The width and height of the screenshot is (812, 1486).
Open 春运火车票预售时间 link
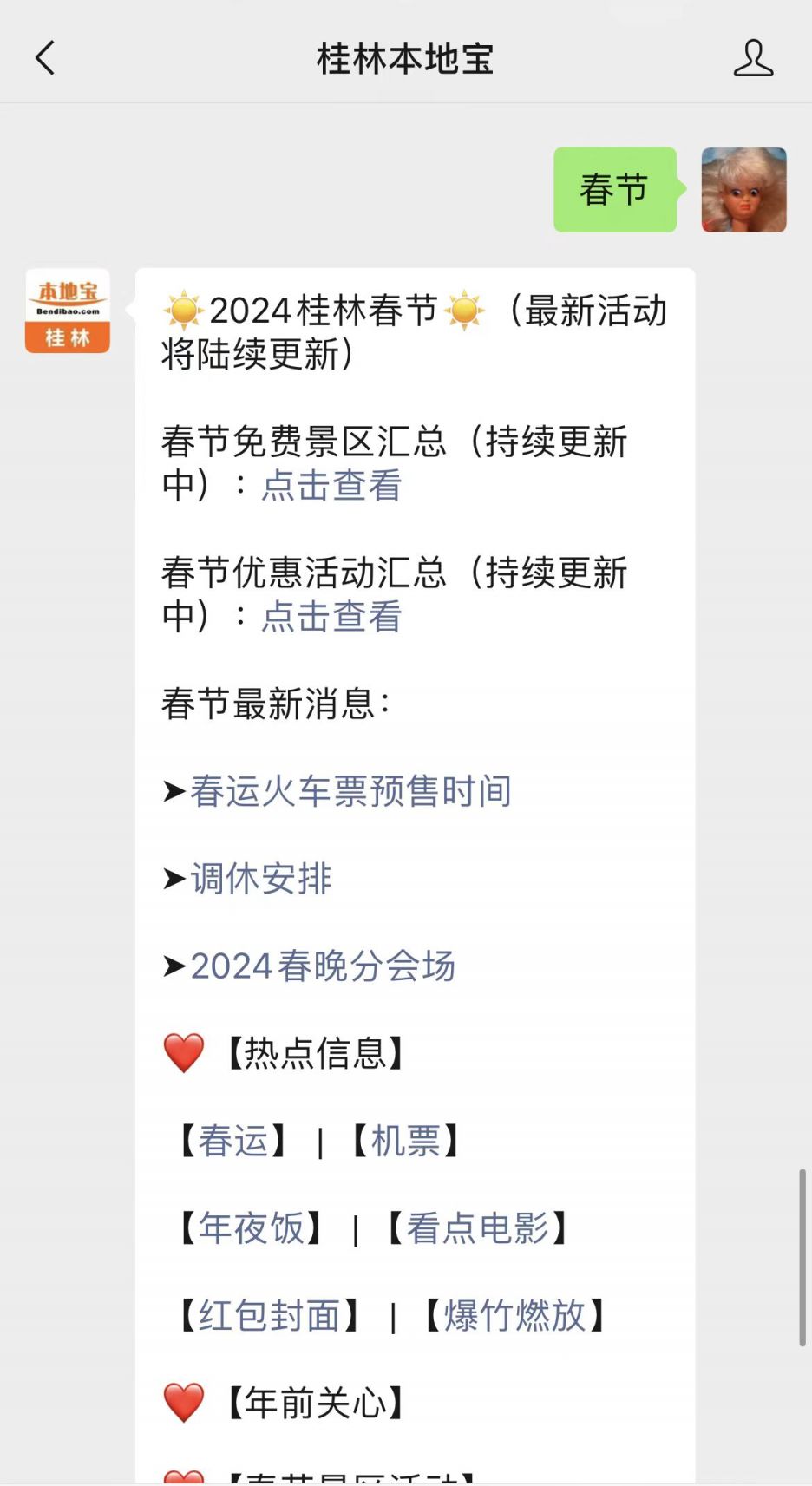(350, 791)
